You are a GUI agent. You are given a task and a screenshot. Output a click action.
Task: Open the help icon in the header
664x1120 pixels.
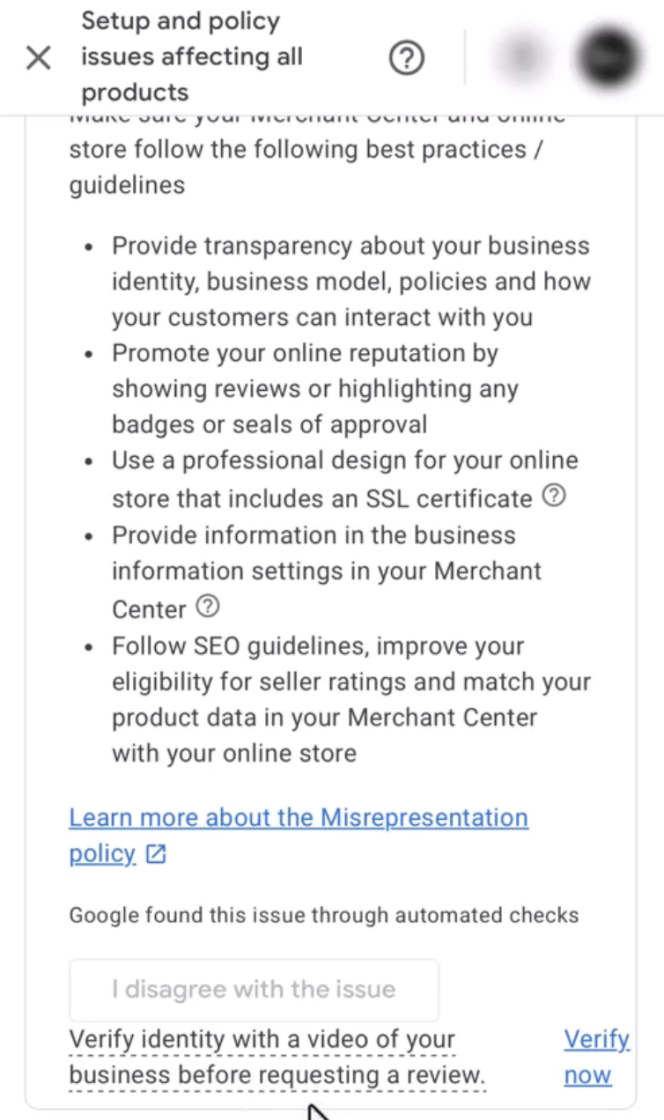[x=406, y=58]
